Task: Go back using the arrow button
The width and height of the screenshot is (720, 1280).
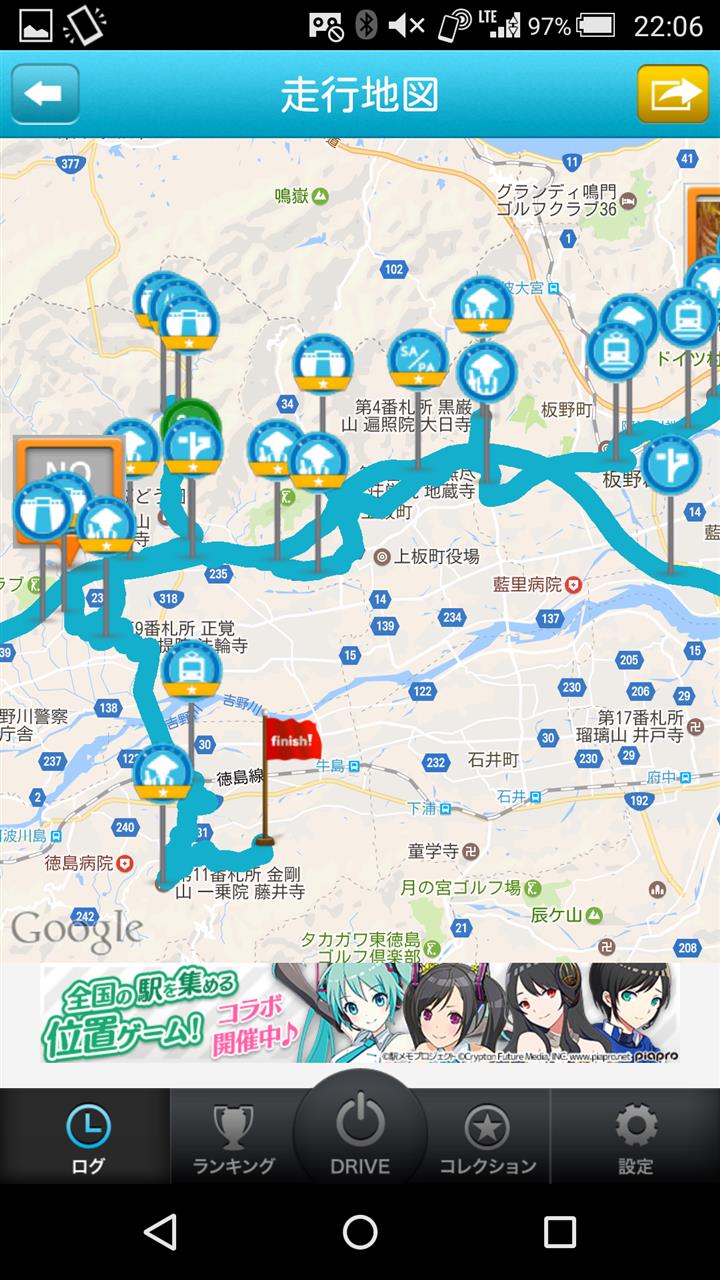Action: (45, 94)
